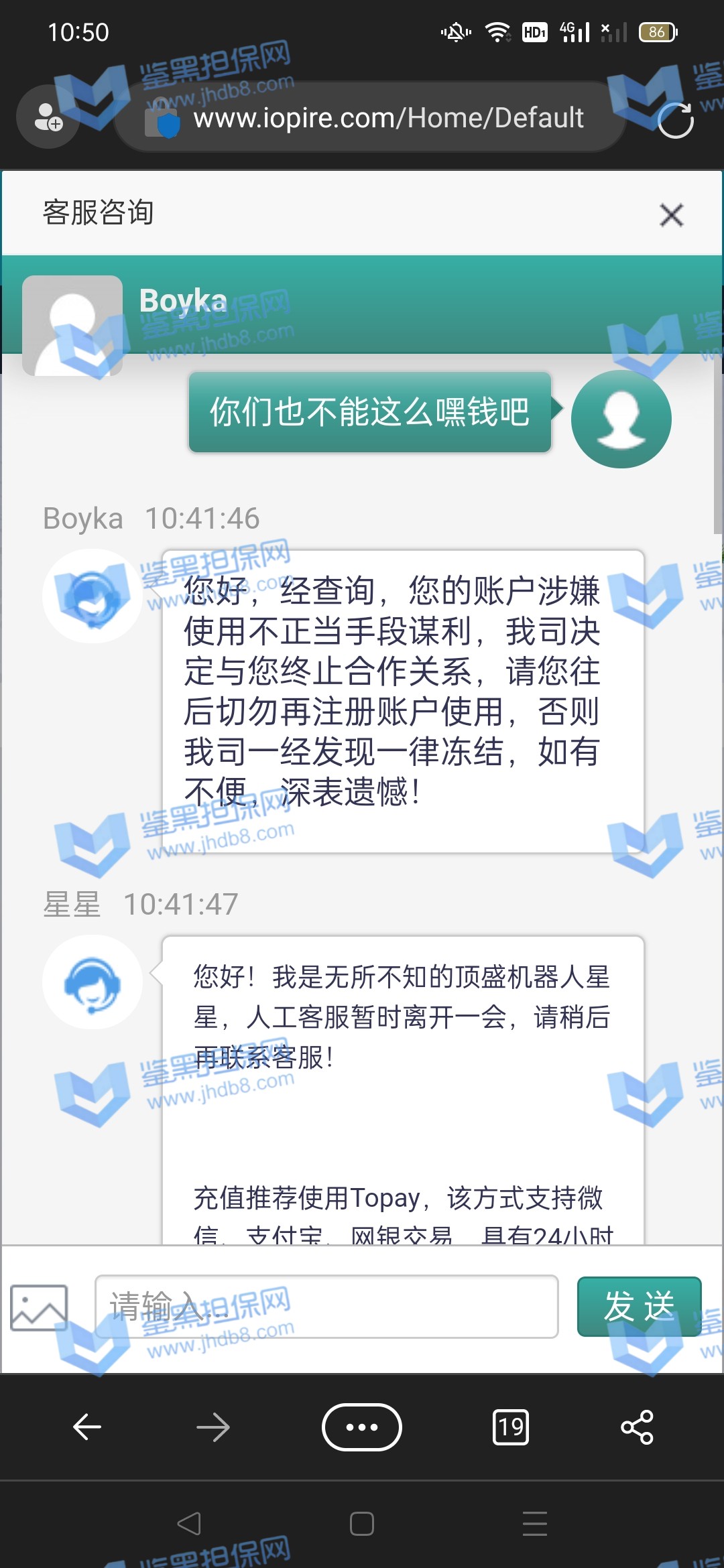The width and height of the screenshot is (724, 1568).
Task: Reload the page with the refresh icon
Action: click(x=675, y=121)
